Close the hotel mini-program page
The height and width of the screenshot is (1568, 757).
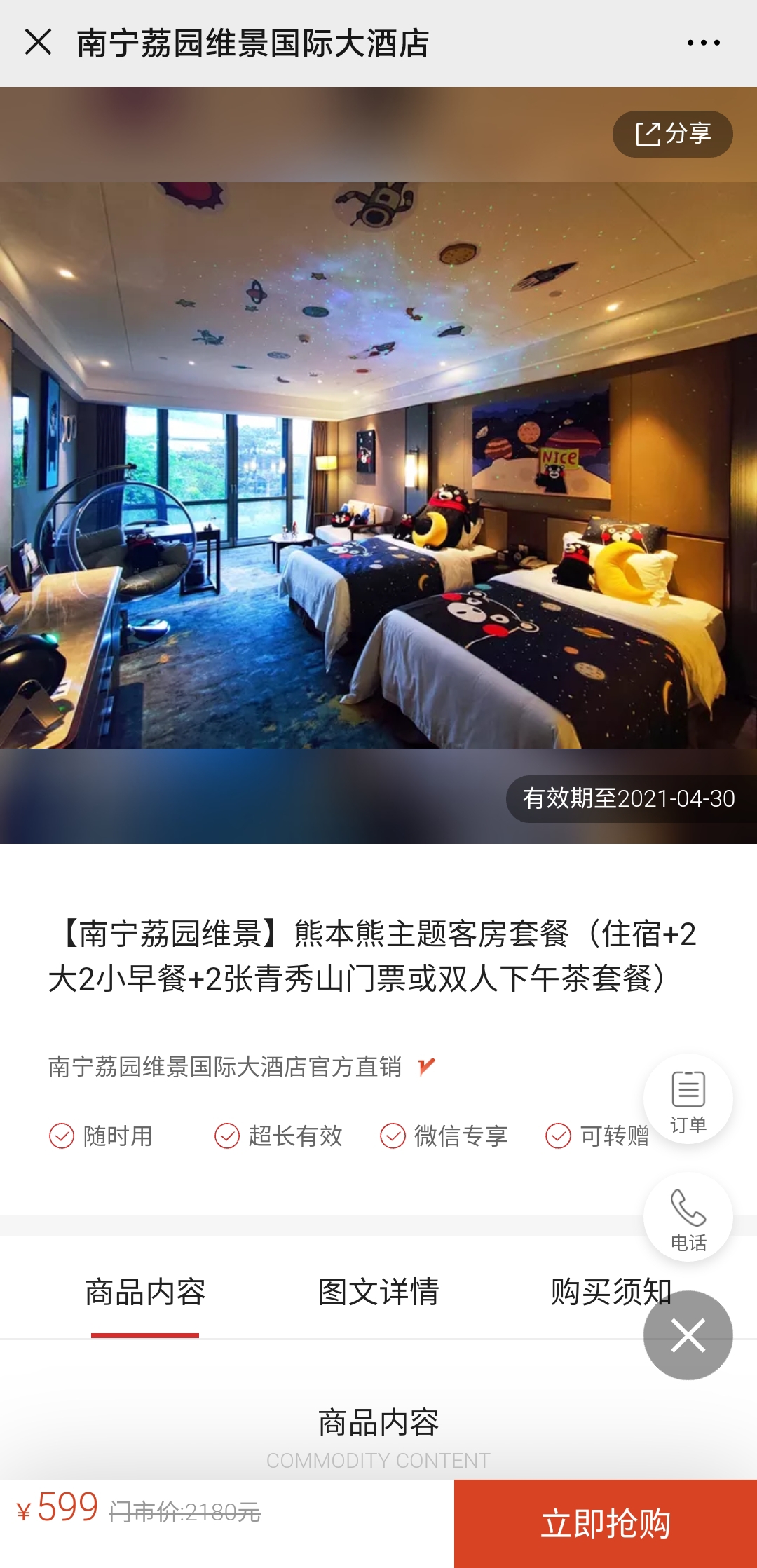[38, 42]
